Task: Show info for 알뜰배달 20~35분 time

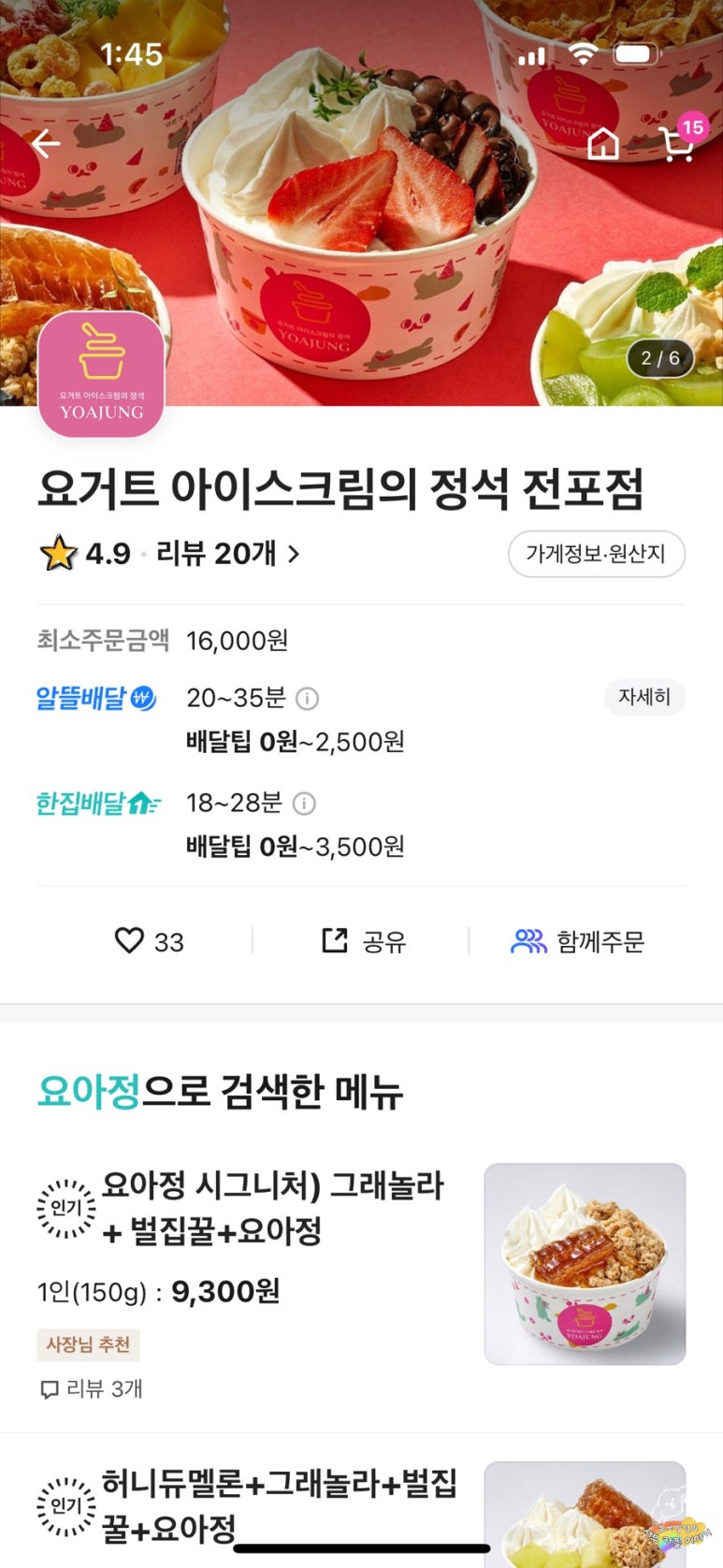Action: pos(307,698)
